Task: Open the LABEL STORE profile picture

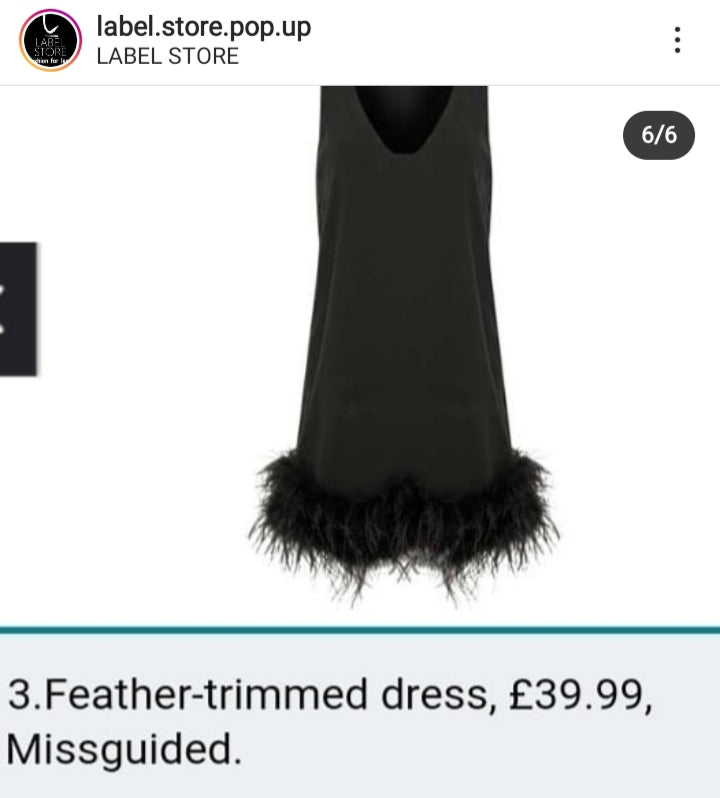Action: 49,40
